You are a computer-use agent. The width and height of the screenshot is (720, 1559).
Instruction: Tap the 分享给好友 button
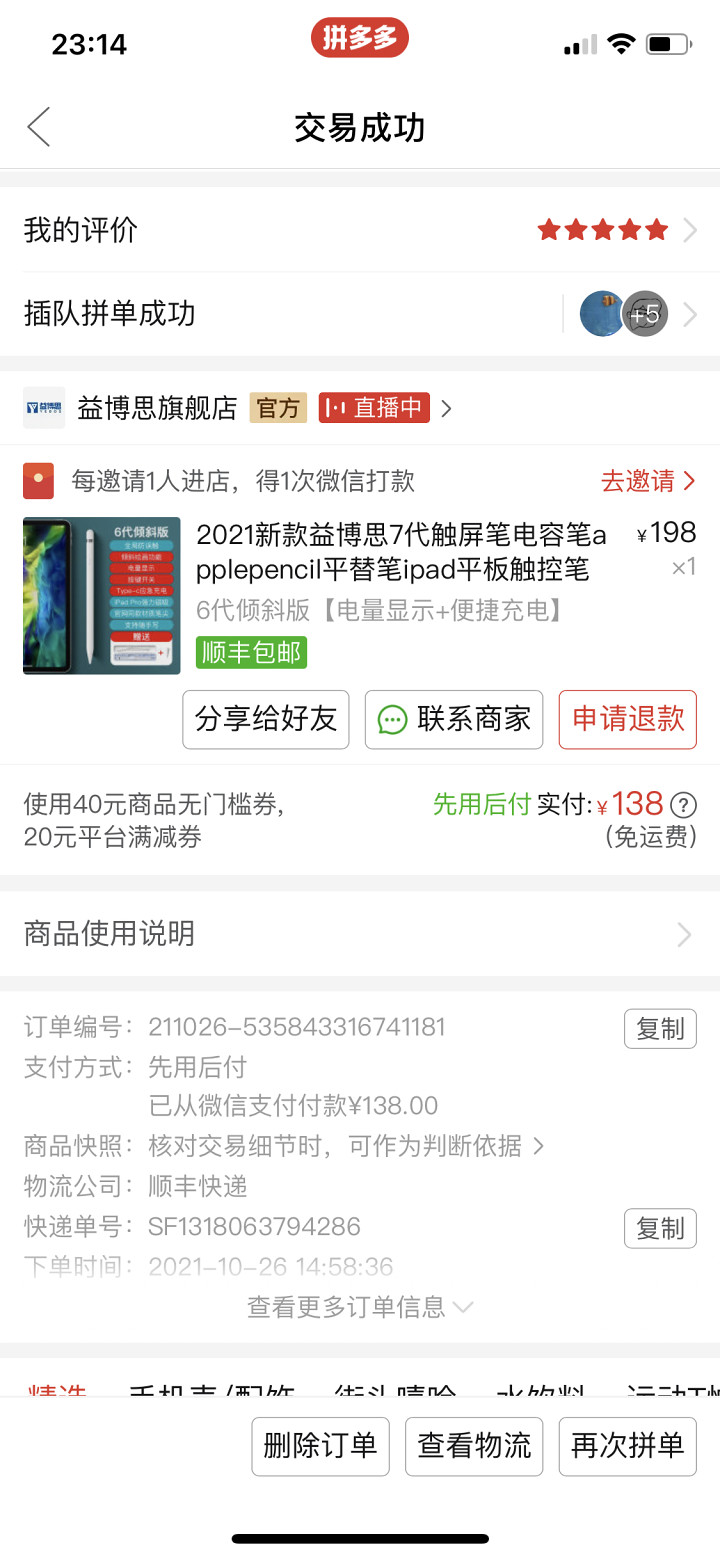click(x=266, y=719)
